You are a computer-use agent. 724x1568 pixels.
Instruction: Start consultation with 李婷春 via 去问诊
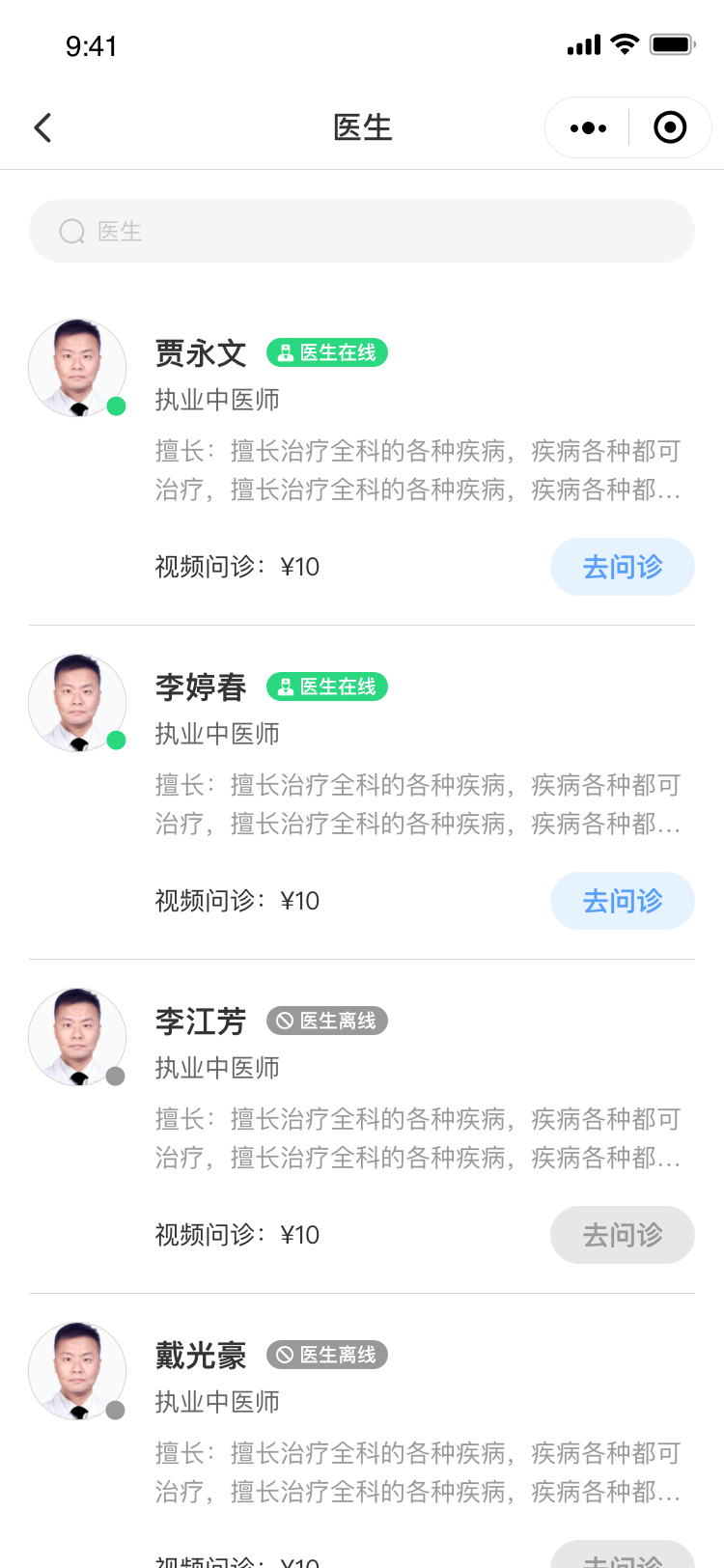click(x=622, y=901)
